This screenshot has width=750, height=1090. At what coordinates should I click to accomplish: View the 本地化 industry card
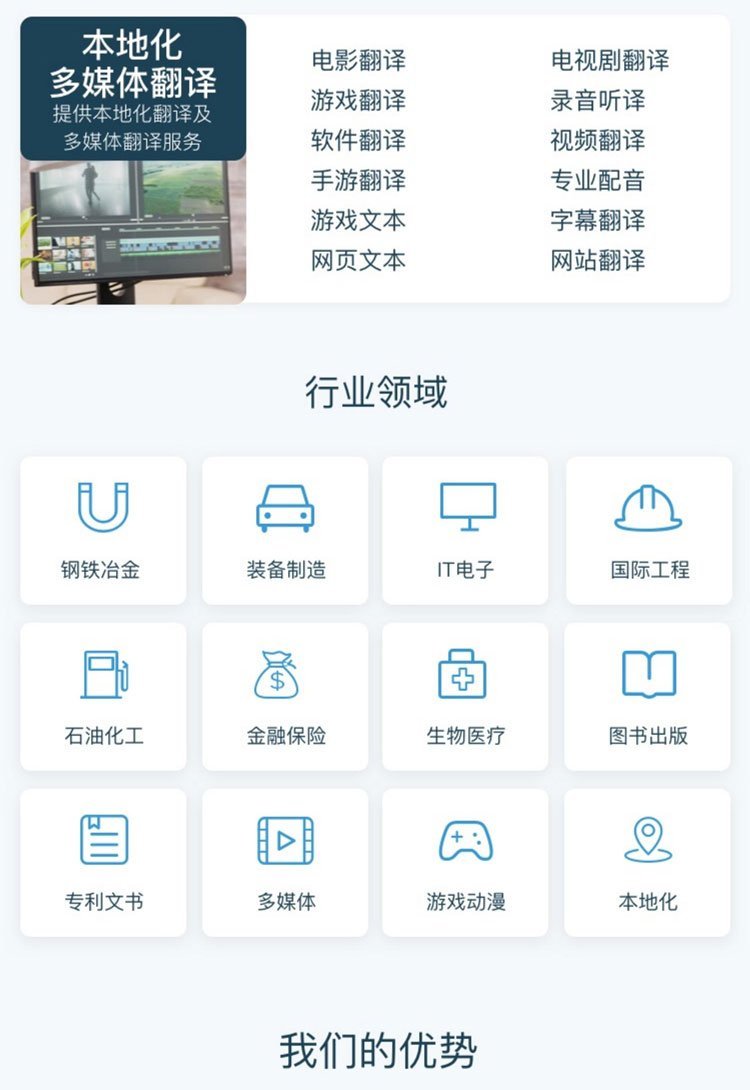tap(648, 862)
